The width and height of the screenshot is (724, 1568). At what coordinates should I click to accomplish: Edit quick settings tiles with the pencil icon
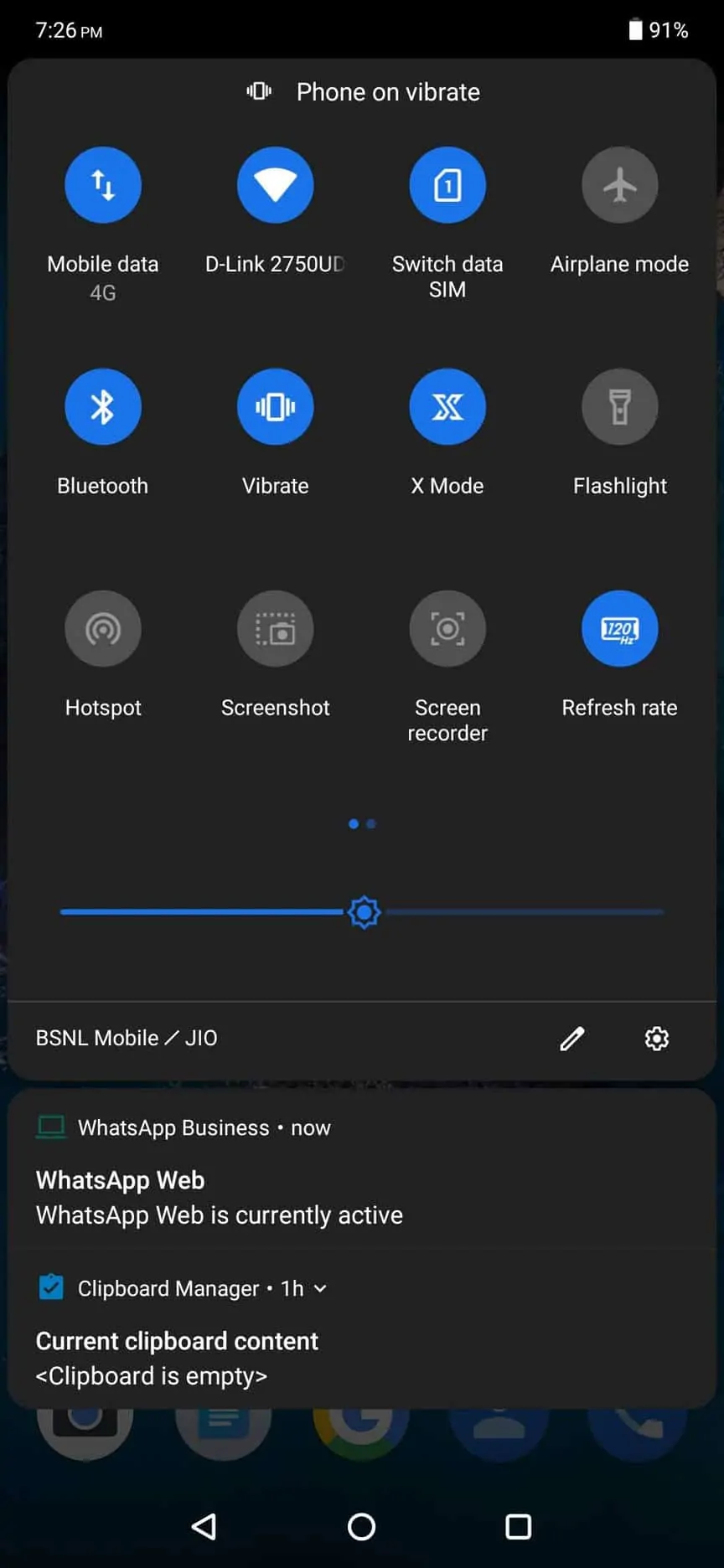pyautogui.click(x=572, y=1039)
